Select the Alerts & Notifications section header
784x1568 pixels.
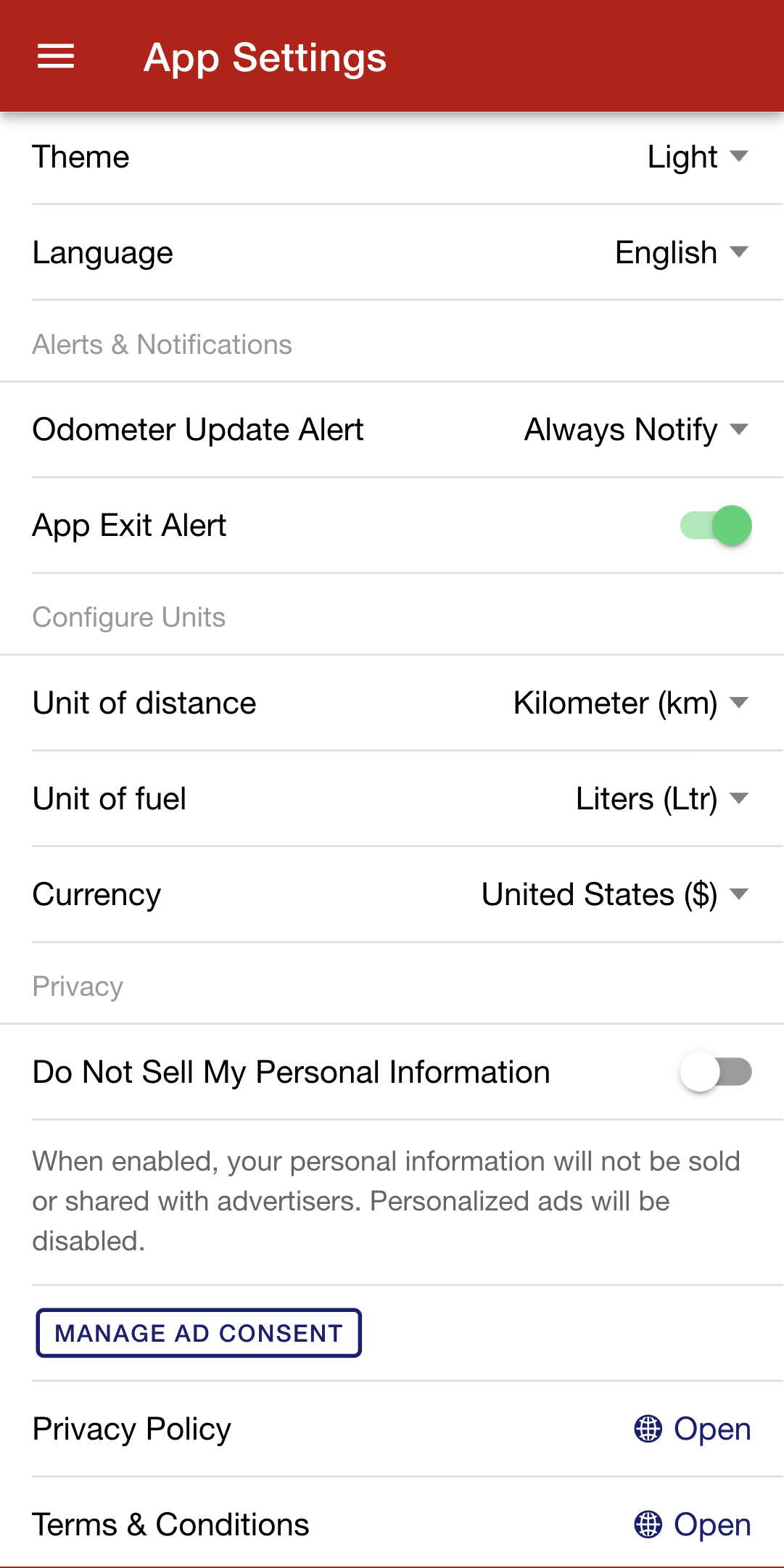tap(162, 344)
